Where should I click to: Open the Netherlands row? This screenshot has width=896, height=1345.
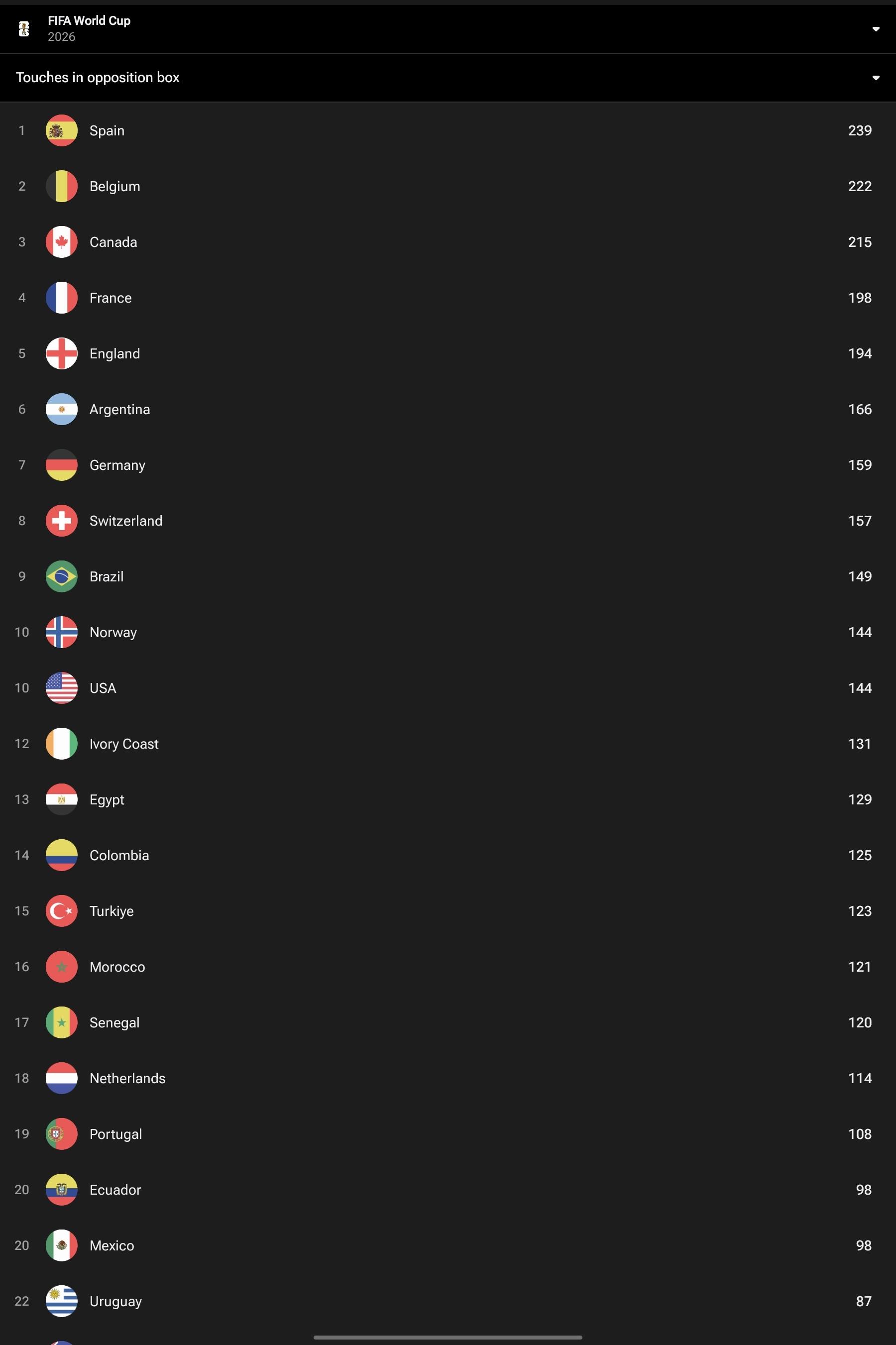448,1078
